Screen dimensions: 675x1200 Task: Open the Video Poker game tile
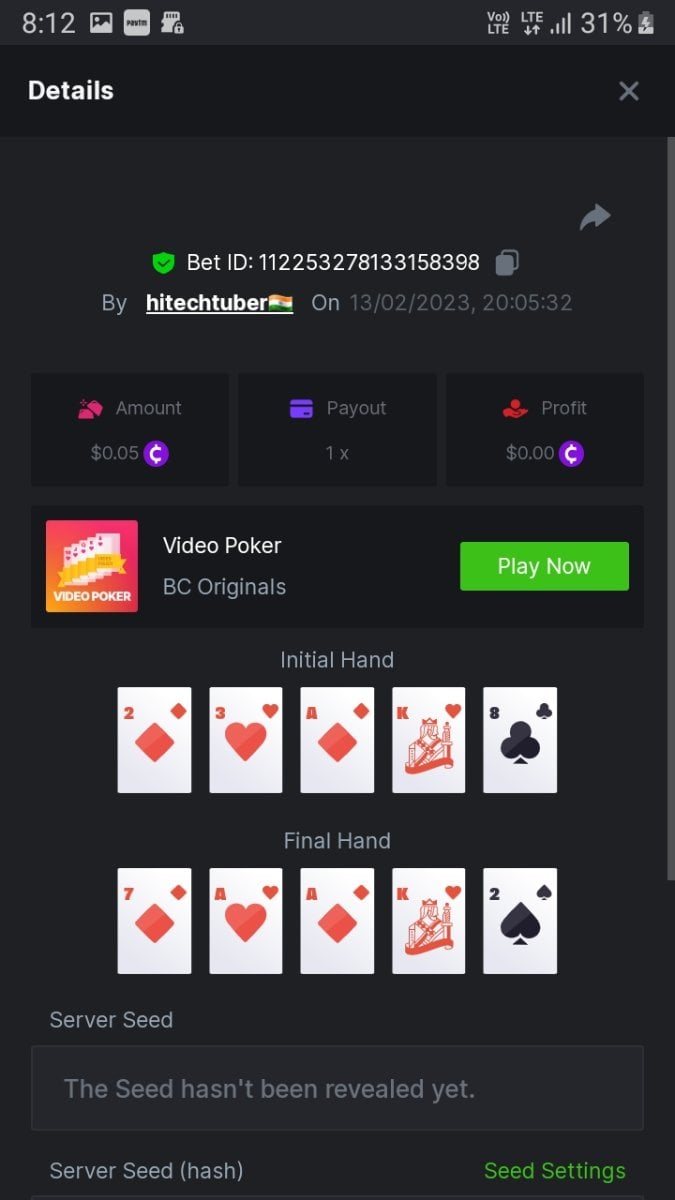coord(92,566)
